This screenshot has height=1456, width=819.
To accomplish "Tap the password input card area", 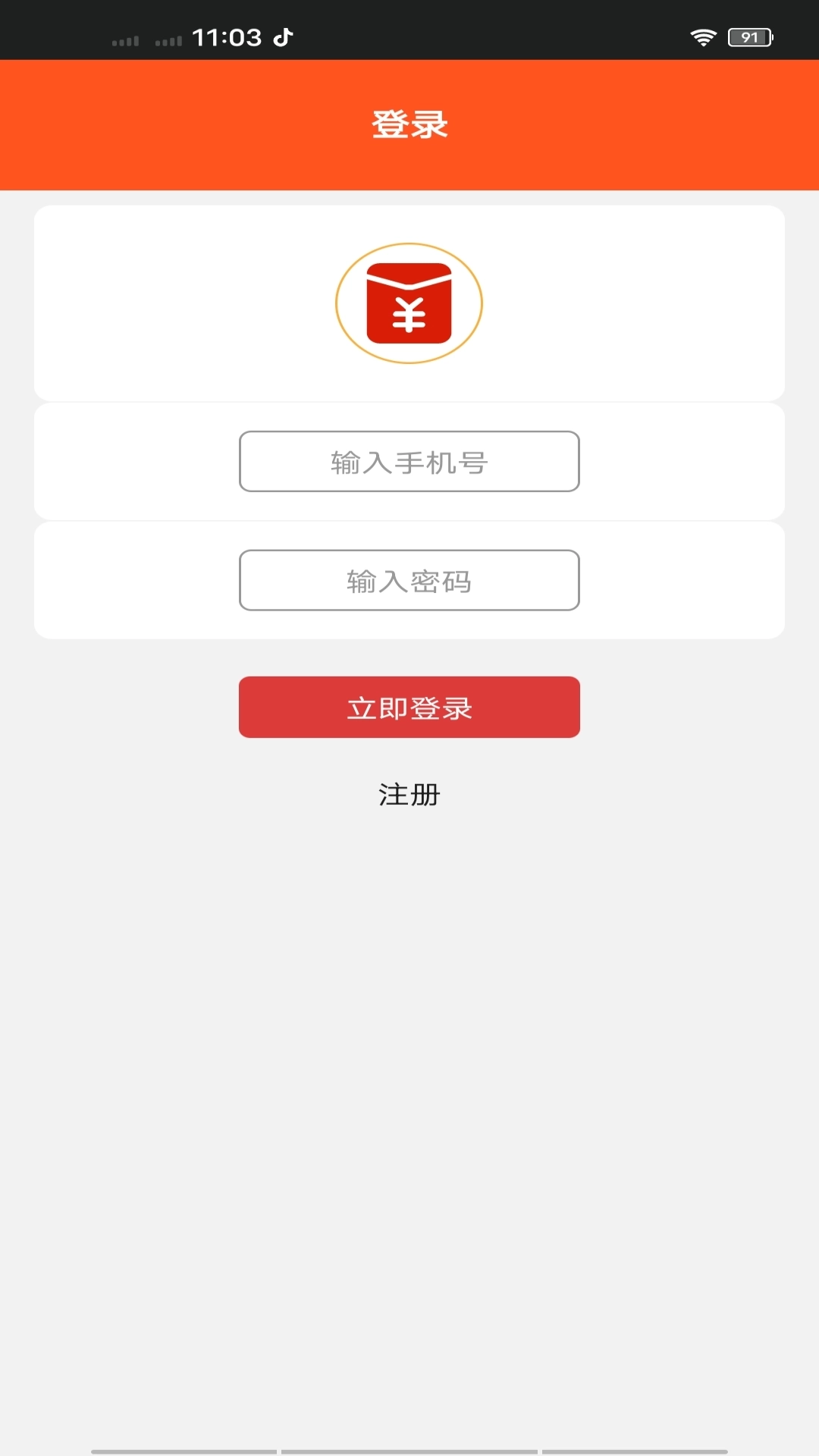I will click(x=114, y=580).
